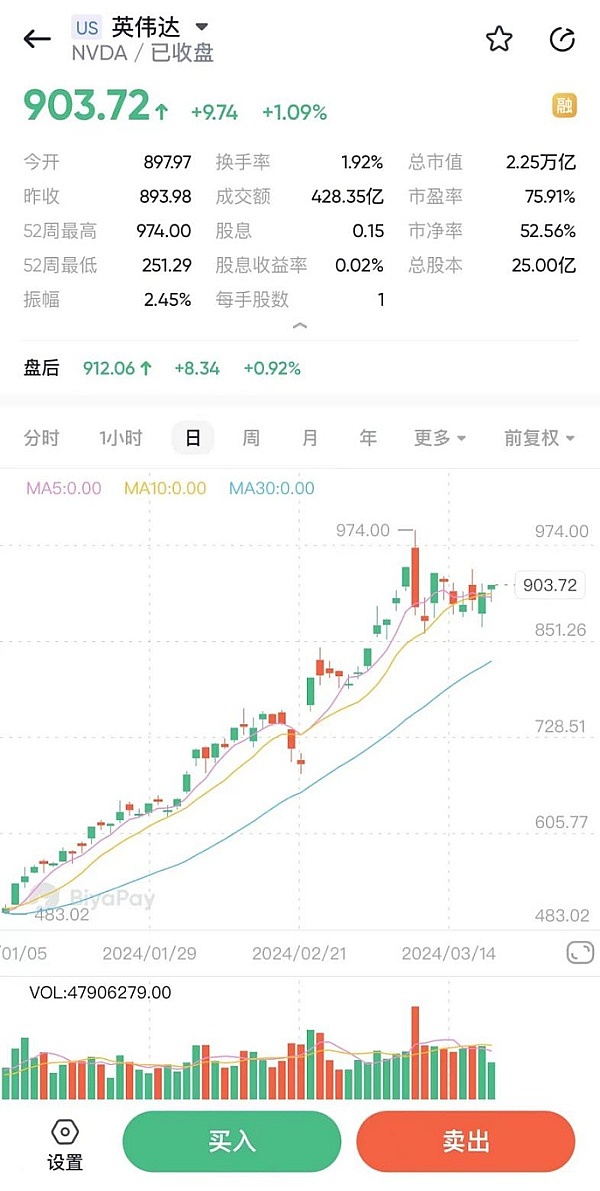Switch to the 分时 chart tab
The image size is (600, 1191).
[42, 438]
